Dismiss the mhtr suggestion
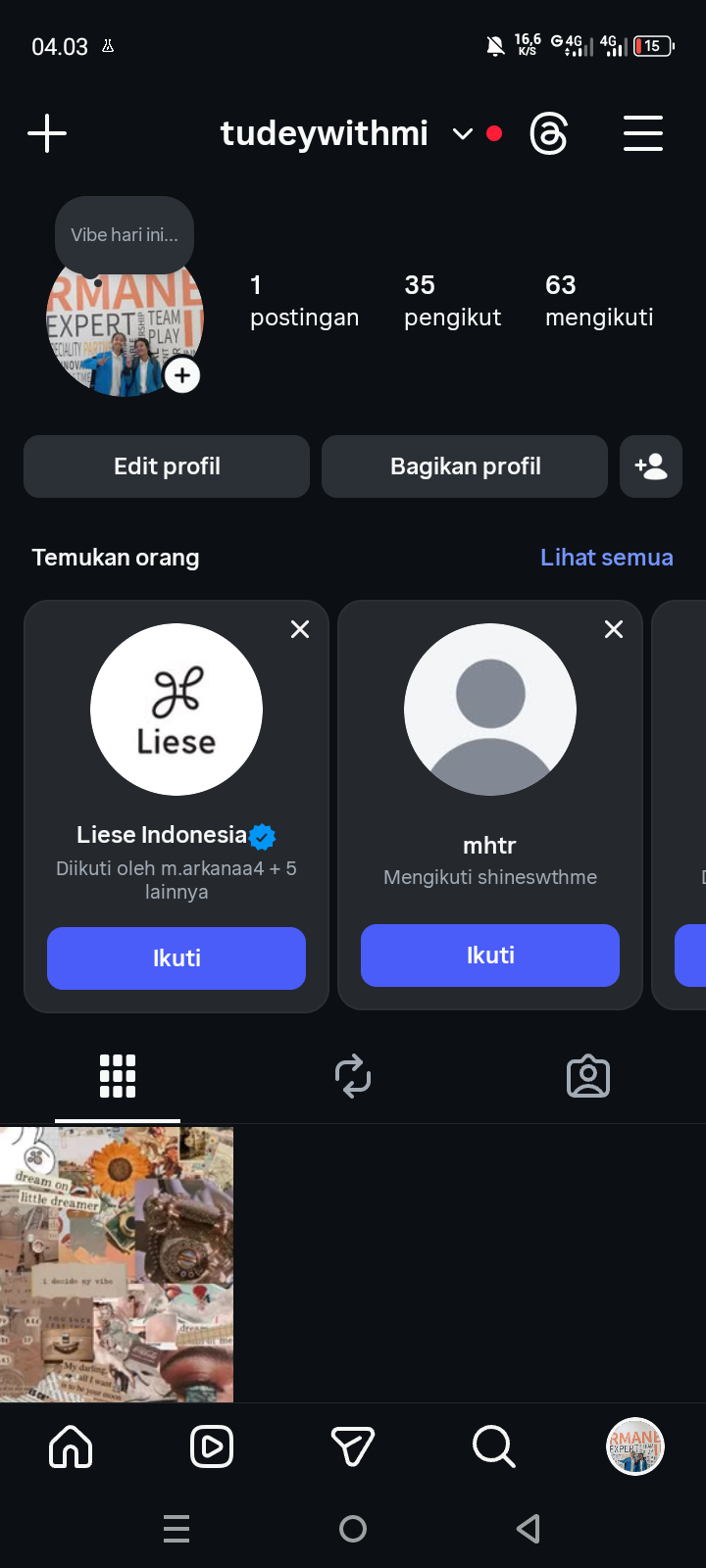Screen dimensions: 706x1568 pyautogui.click(x=614, y=629)
